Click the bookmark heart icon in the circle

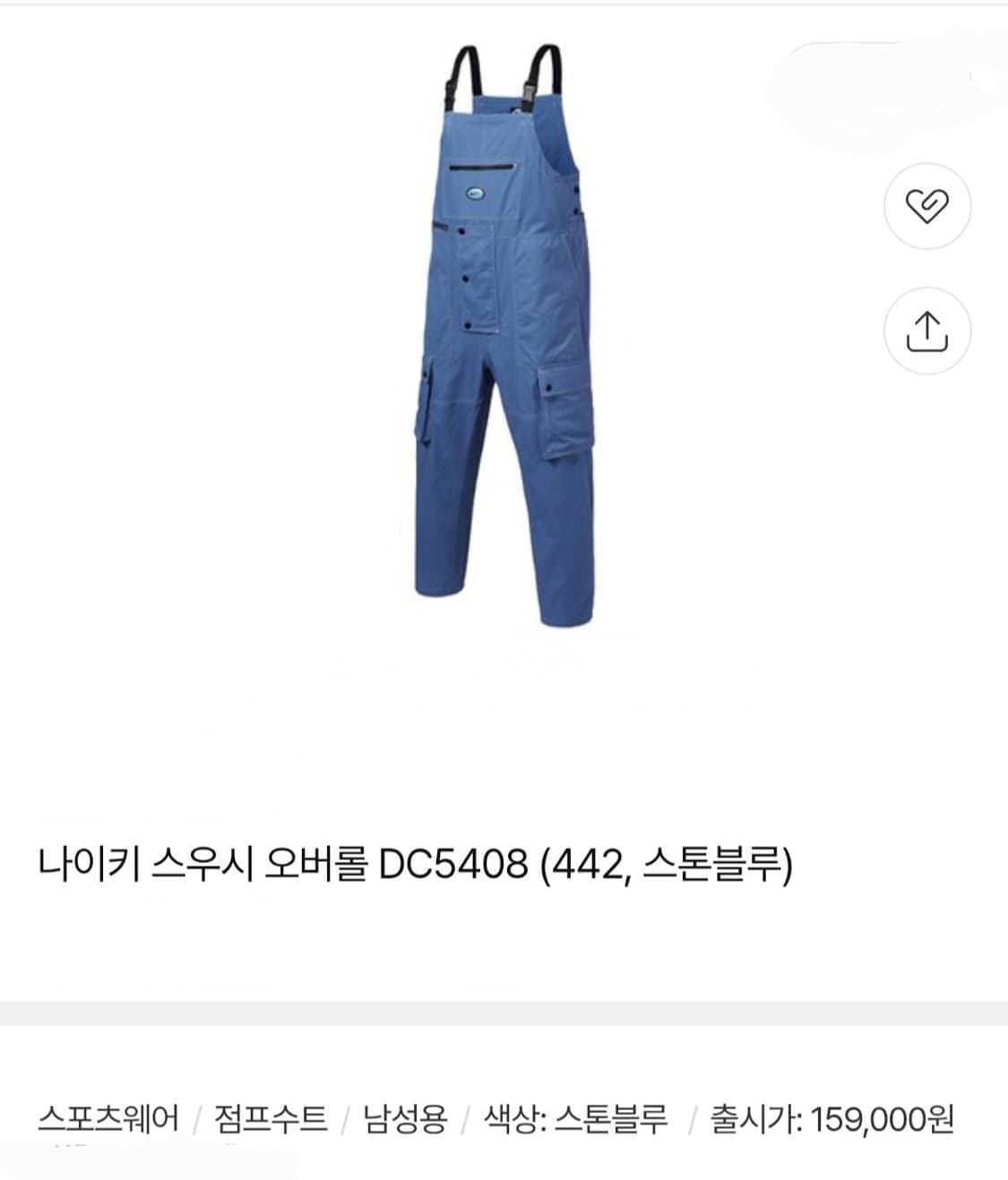[925, 206]
